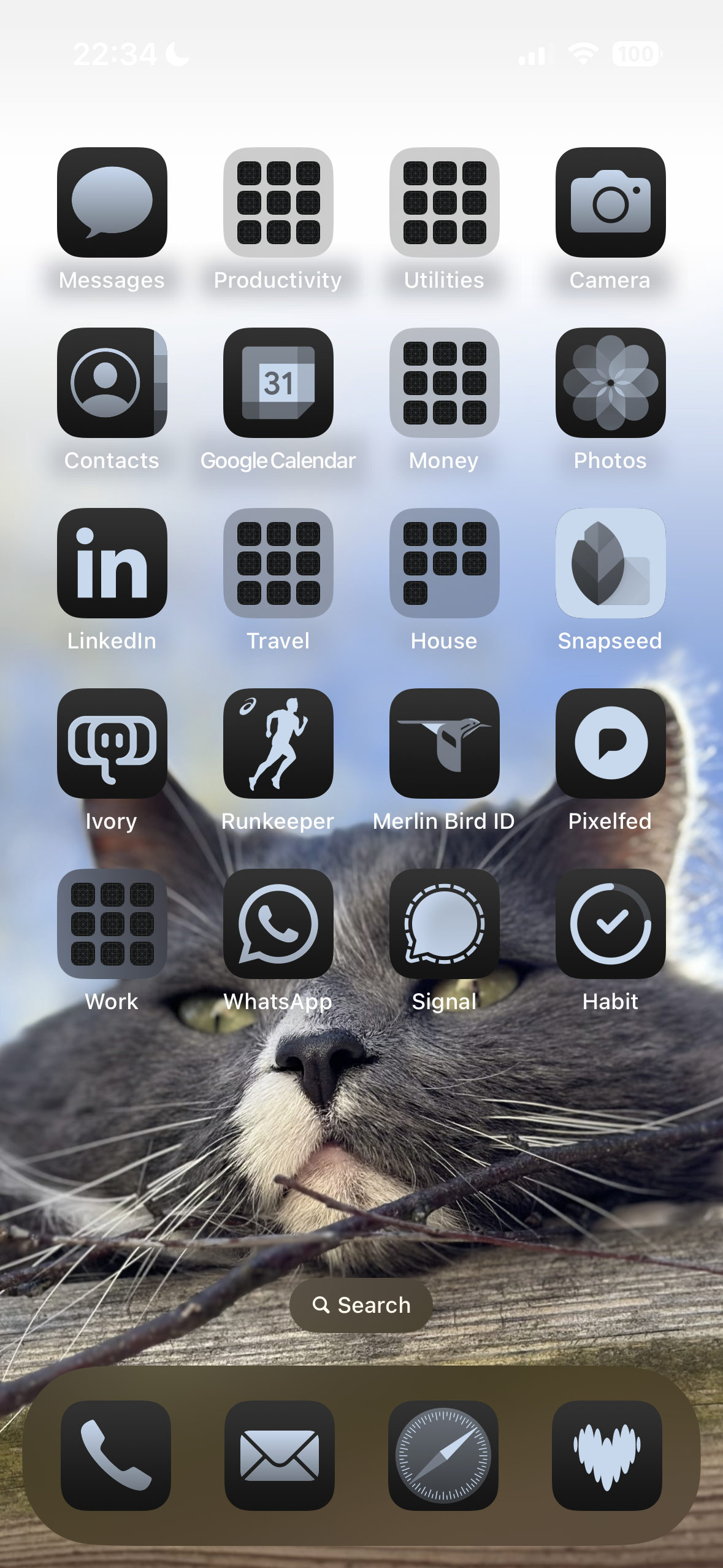723x1568 pixels.
Task: Open the Productivity folder
Action: point(278,202)
